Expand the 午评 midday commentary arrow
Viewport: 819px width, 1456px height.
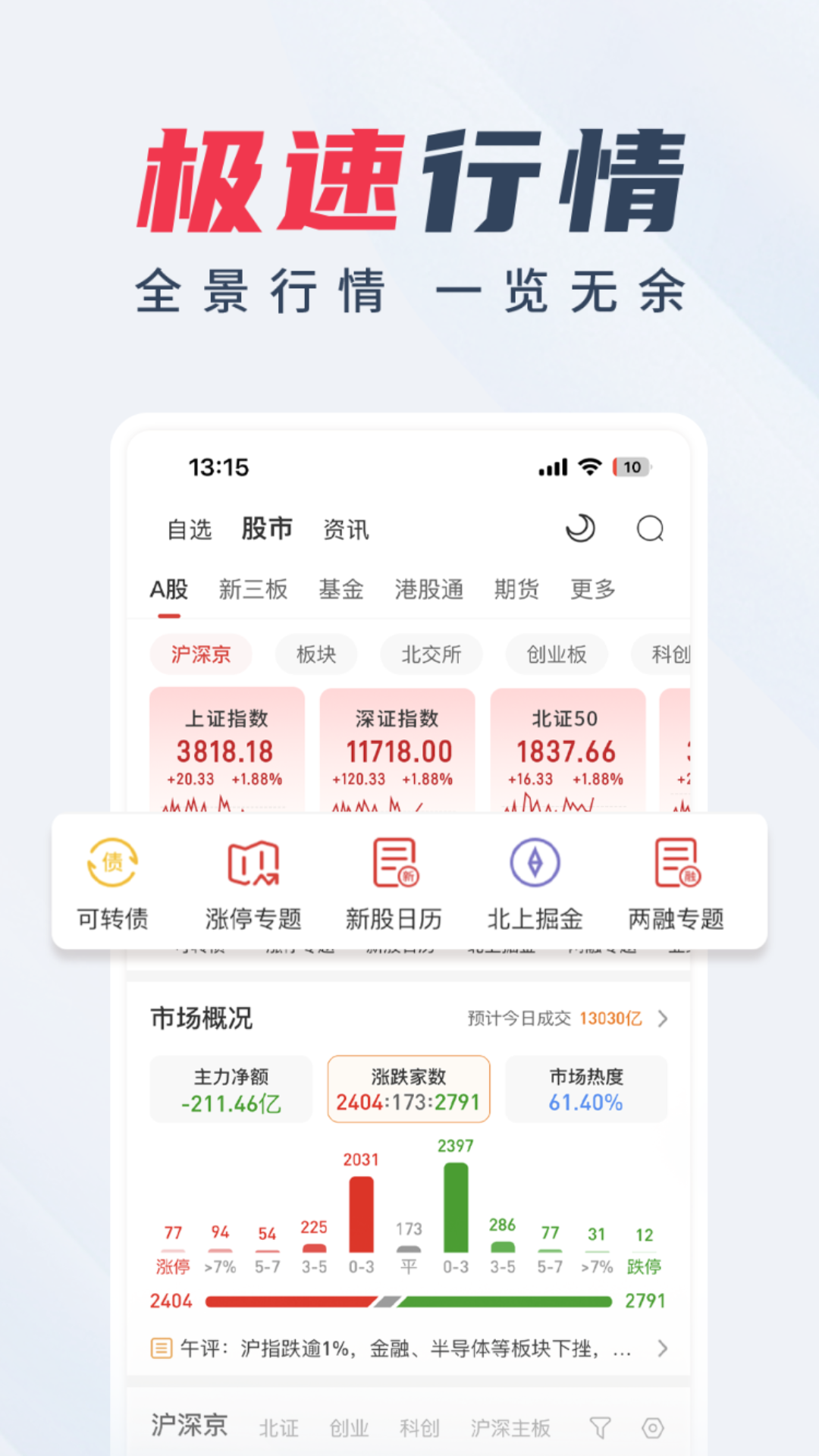(662, 1349)
